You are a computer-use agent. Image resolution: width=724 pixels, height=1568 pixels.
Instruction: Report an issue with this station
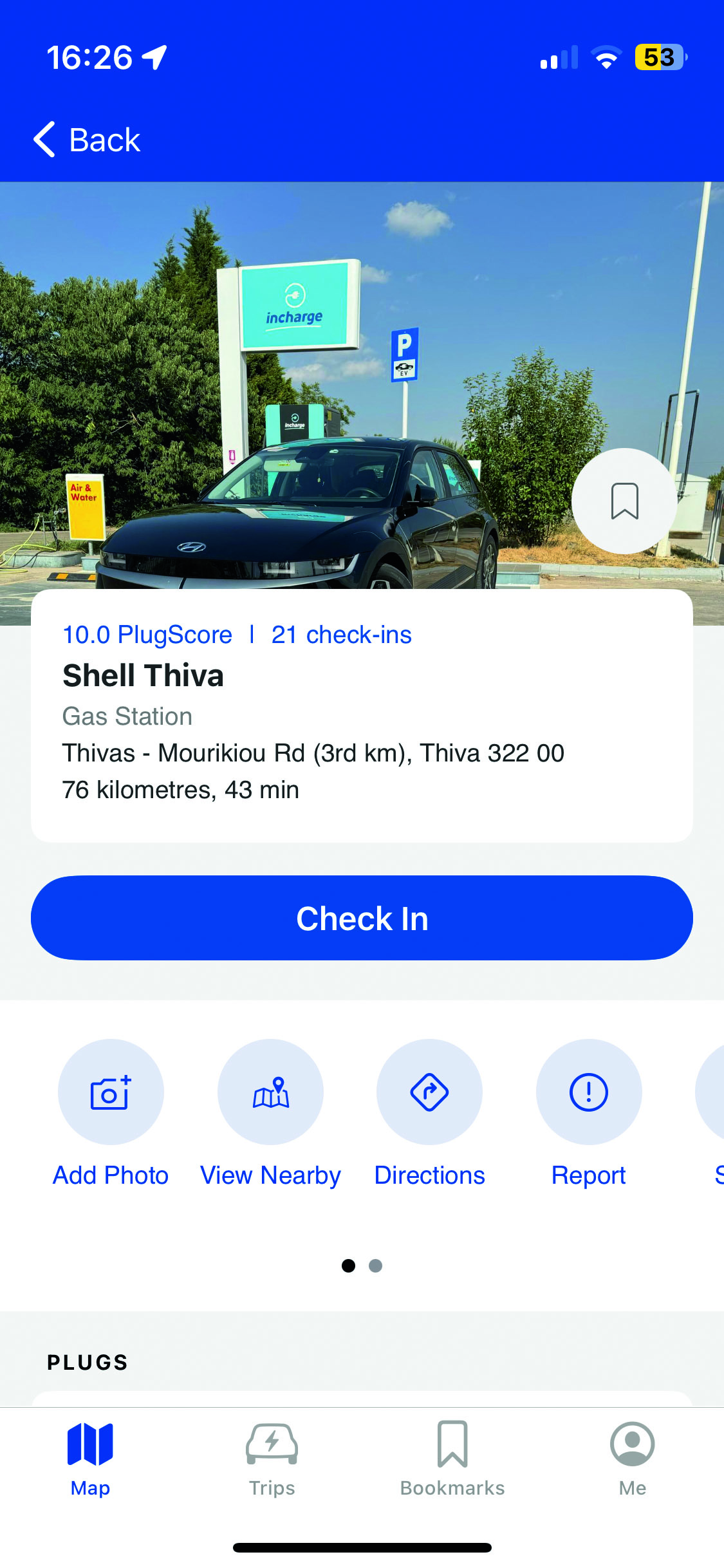coord(589,1114)
